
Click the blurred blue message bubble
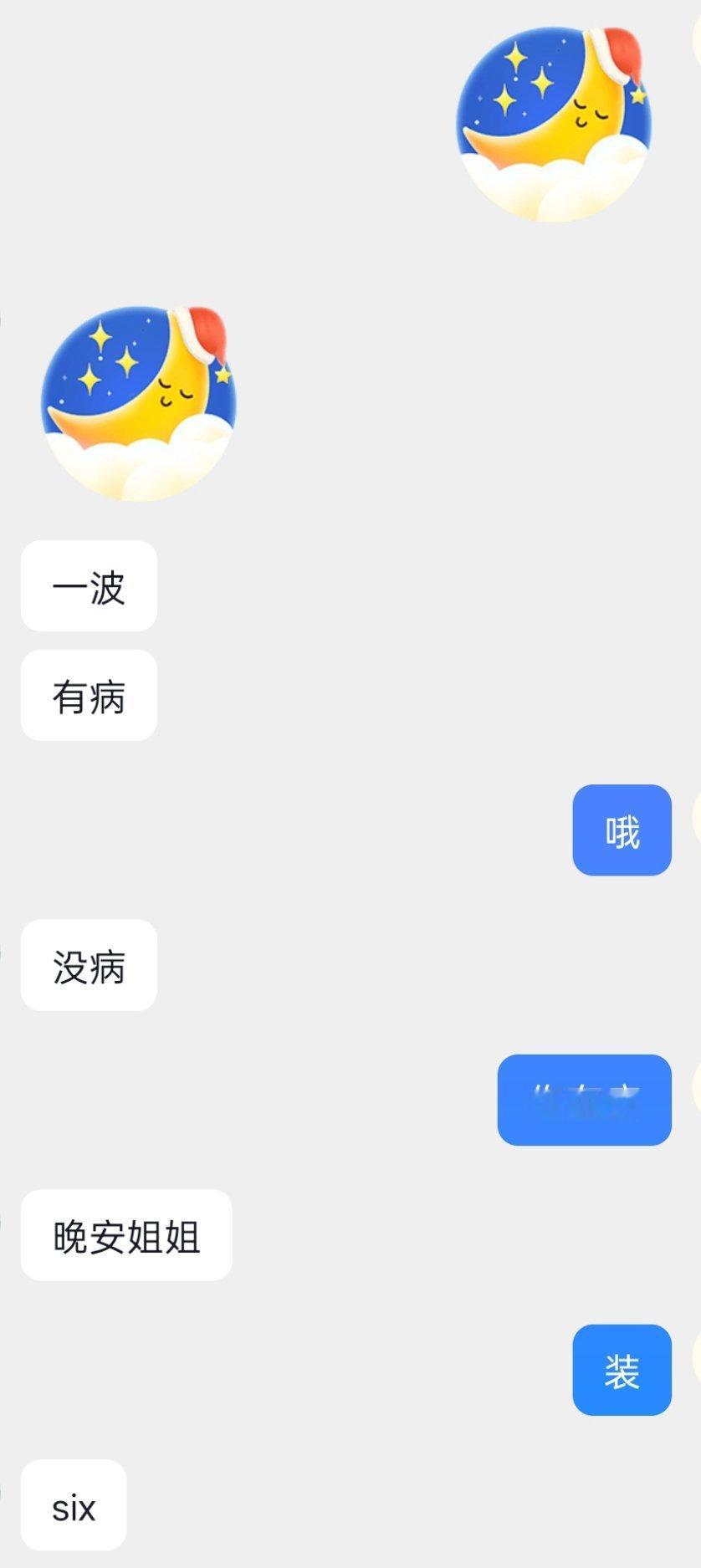pyautogui.click(x=585, y=1101)
